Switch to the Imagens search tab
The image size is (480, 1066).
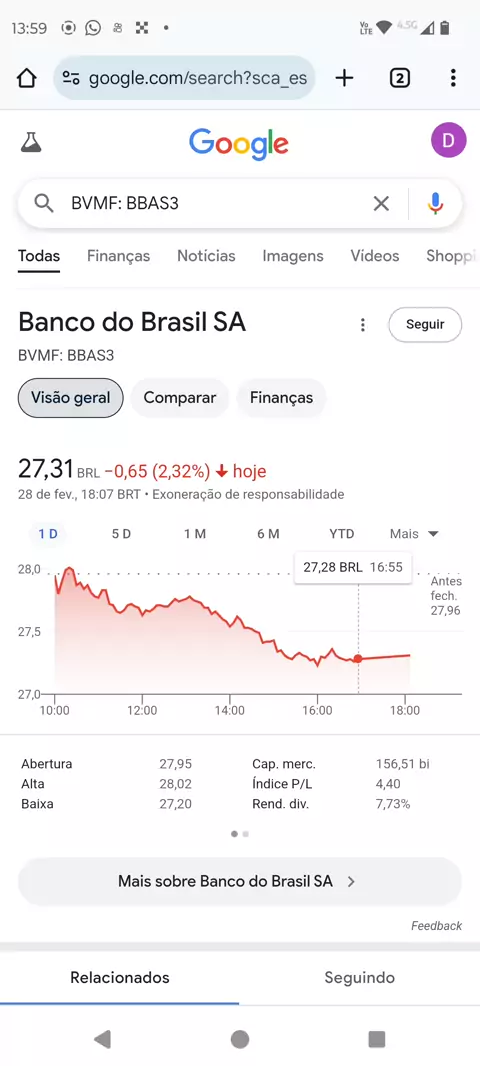[293, 256]
